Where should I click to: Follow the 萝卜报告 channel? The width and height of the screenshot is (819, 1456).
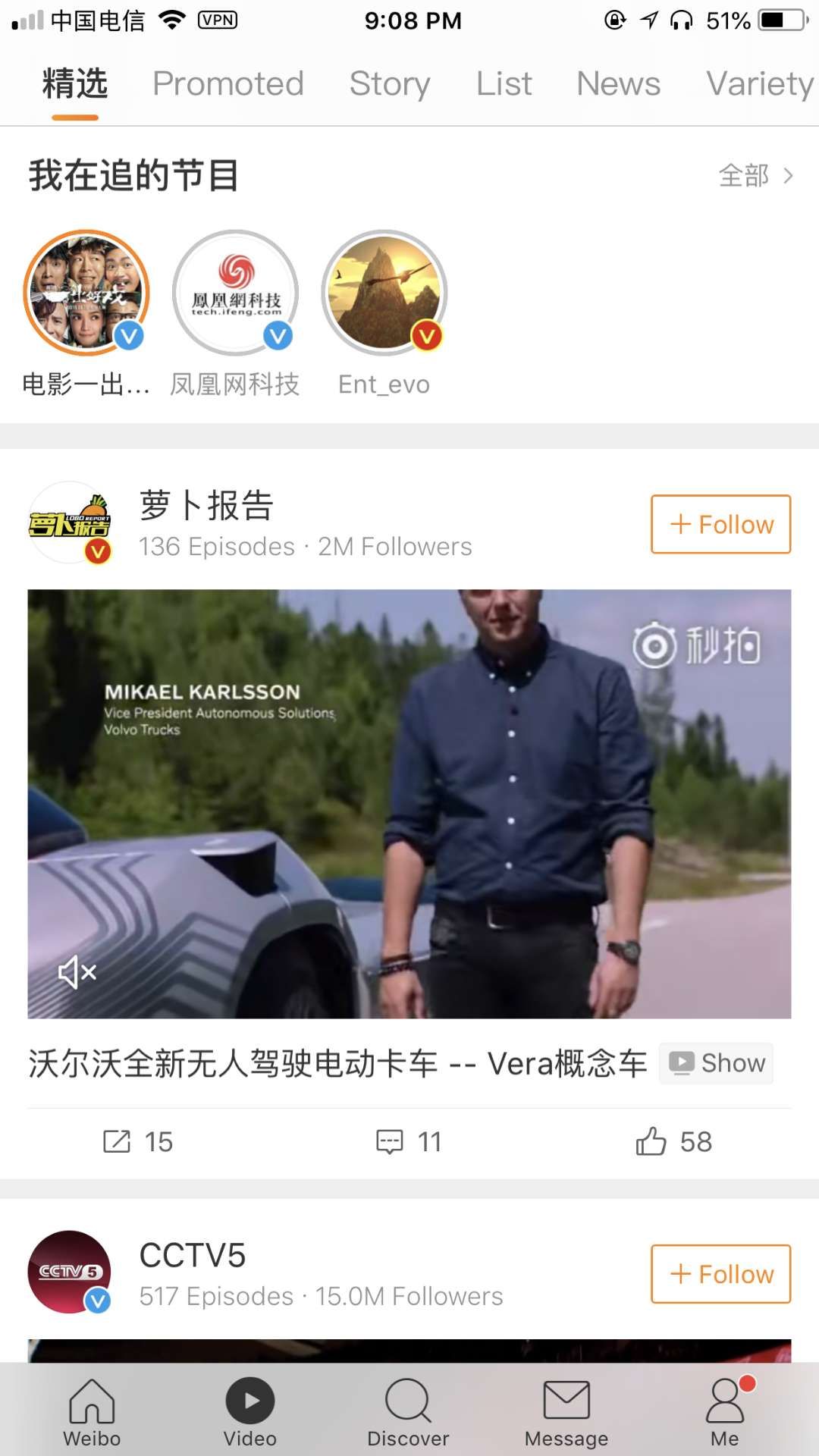point(720,524)
